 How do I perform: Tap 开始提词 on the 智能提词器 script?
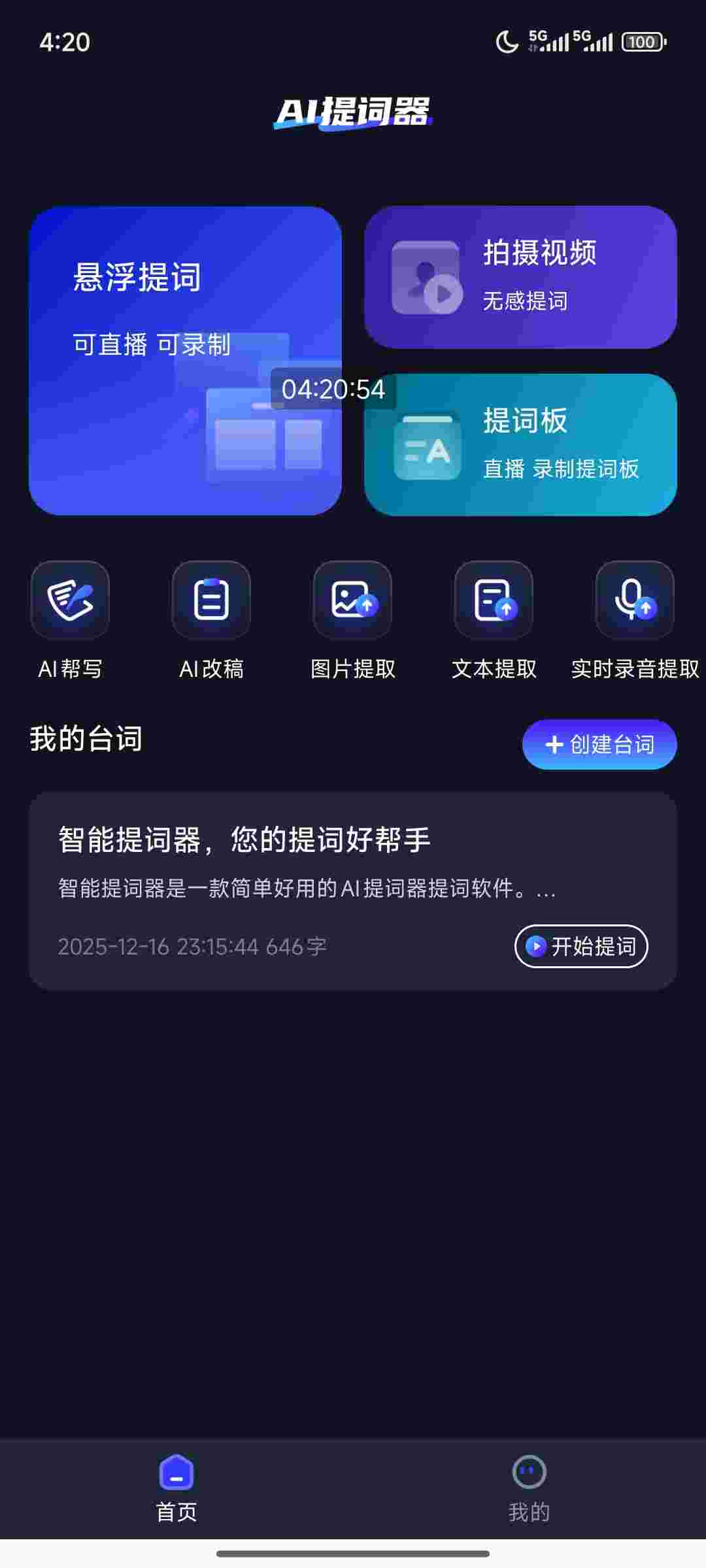coord(581,946)
